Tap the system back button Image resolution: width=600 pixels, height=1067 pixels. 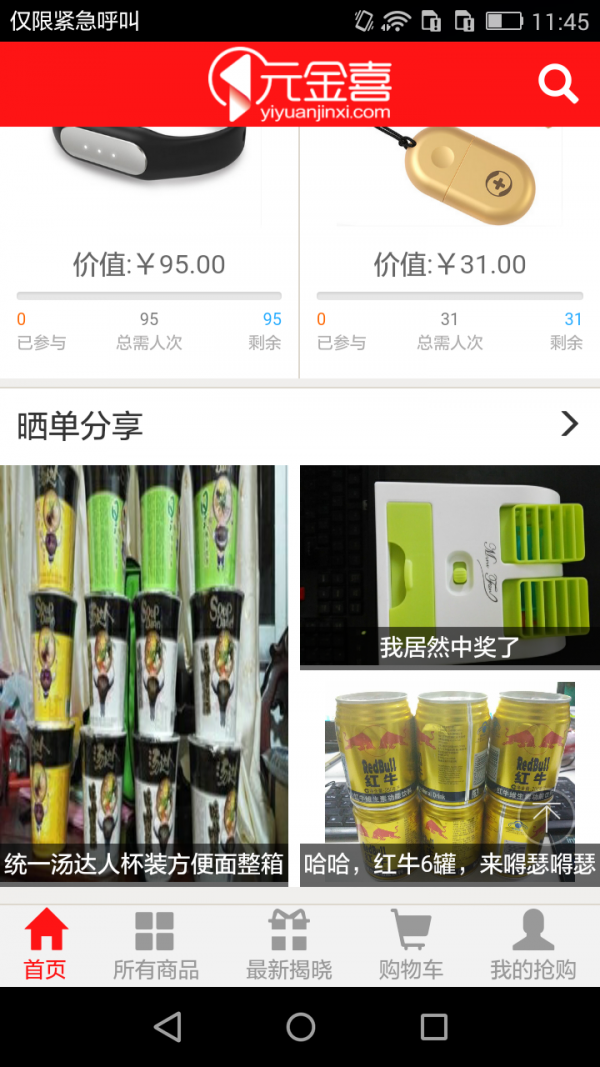[167, 1026]
